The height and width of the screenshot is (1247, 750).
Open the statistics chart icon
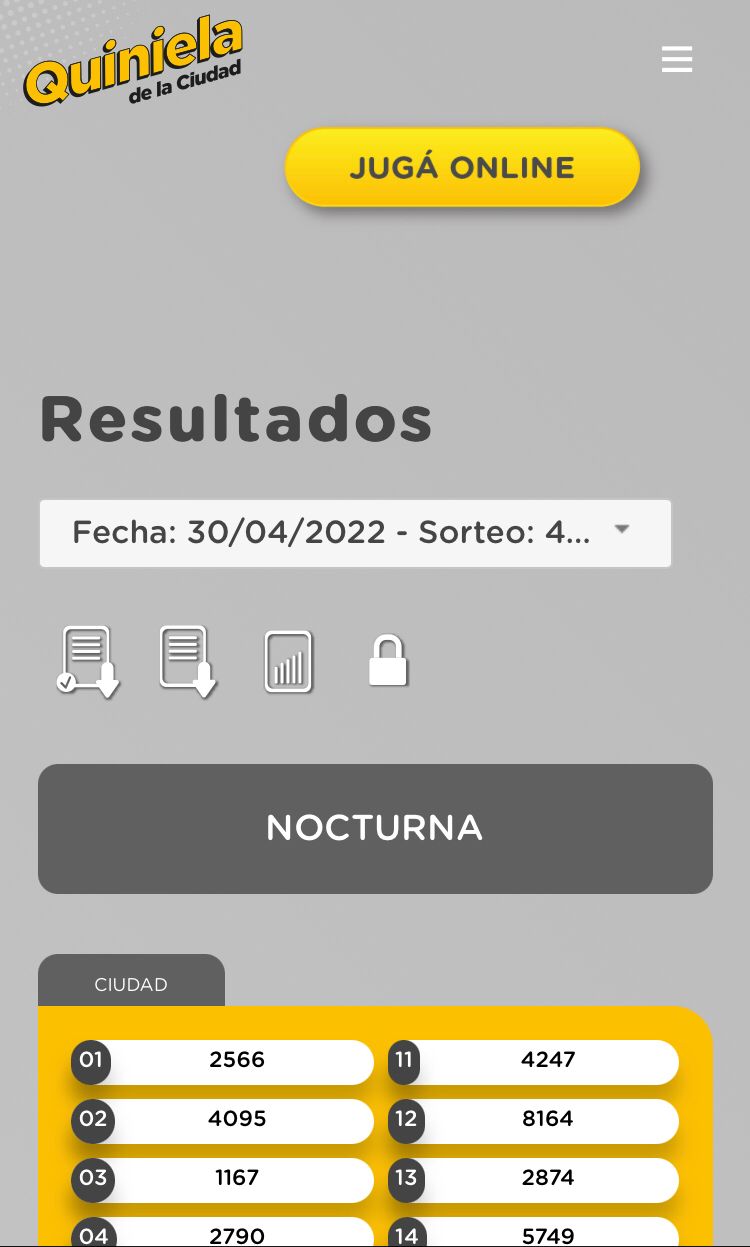coord(288,662)
